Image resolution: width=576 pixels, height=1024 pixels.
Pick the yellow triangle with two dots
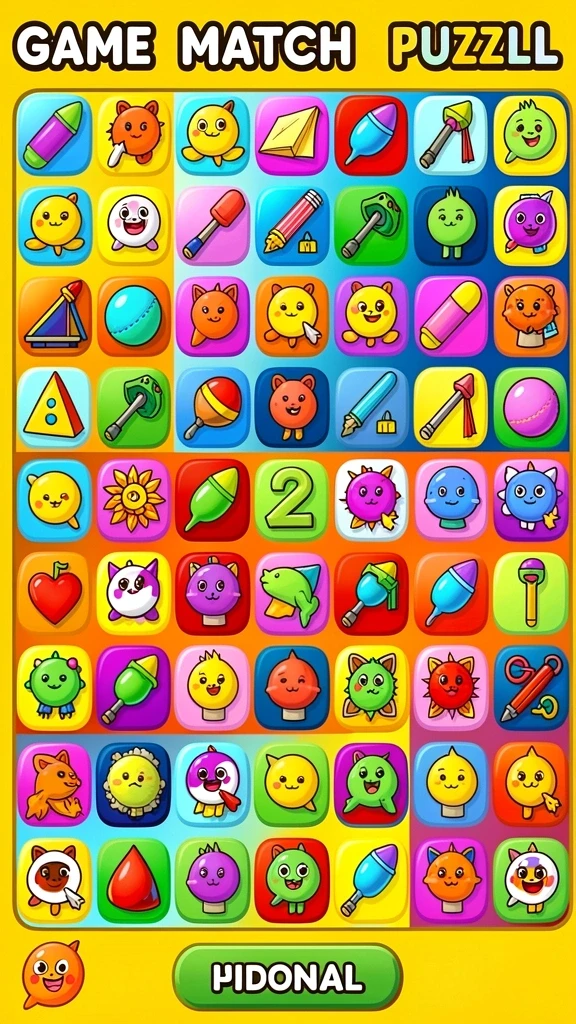point(54,408)
